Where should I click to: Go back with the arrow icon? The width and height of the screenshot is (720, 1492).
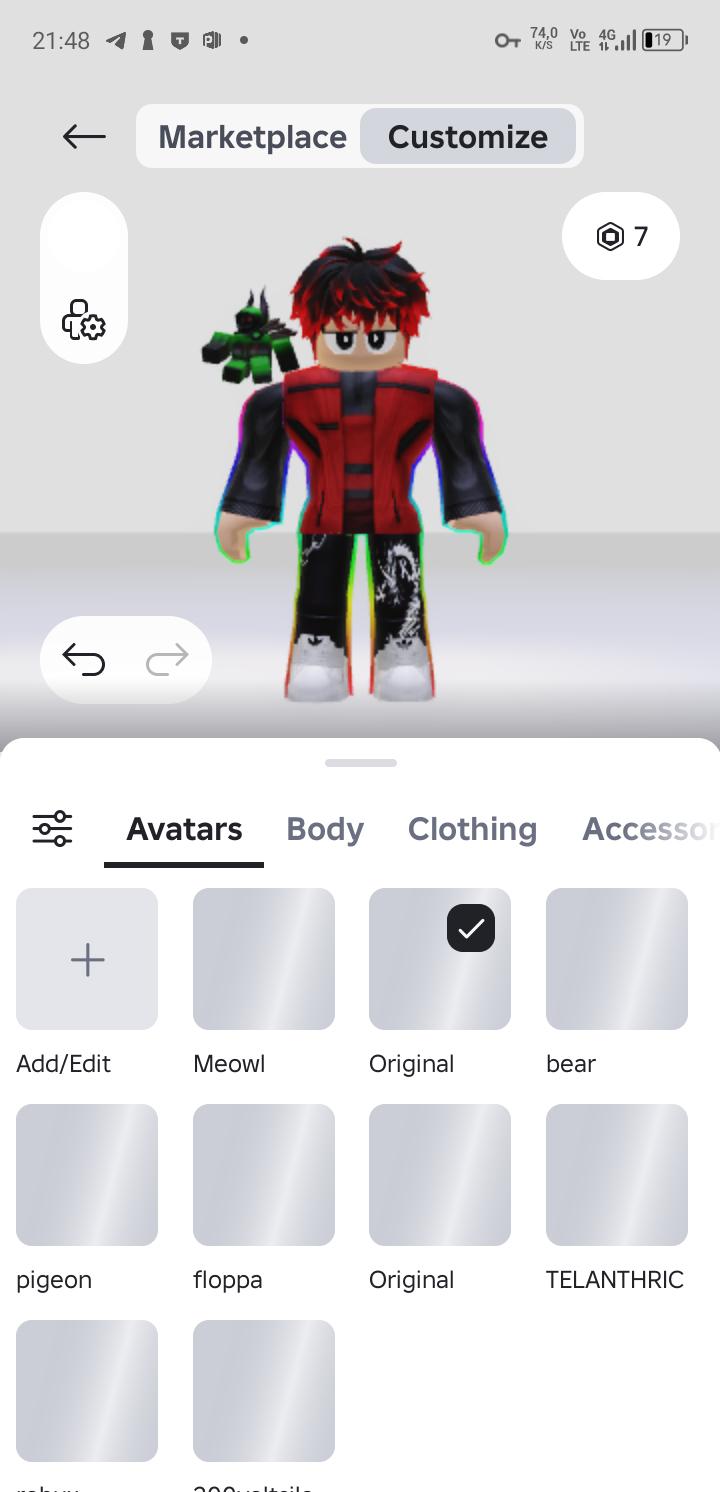84,136
